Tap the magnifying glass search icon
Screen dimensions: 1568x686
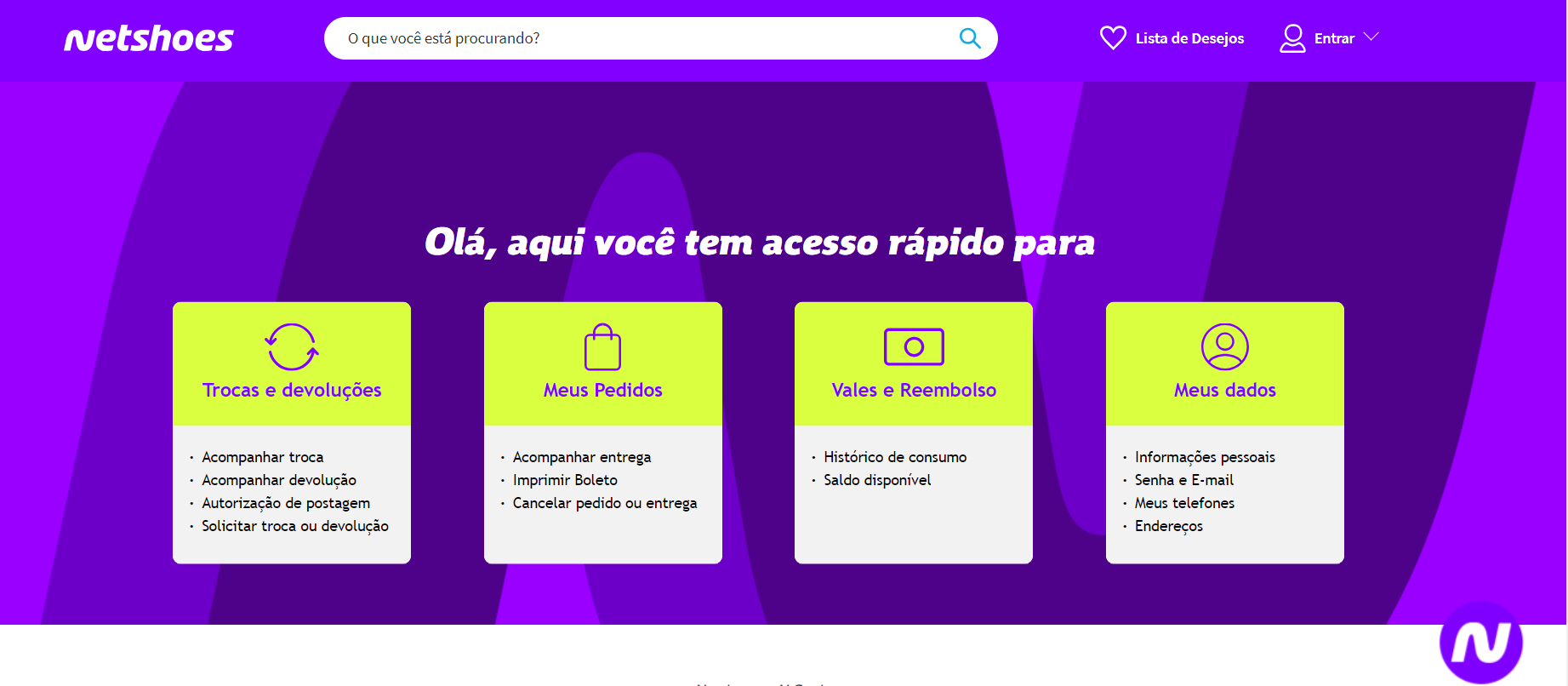[x=969, y=38]
